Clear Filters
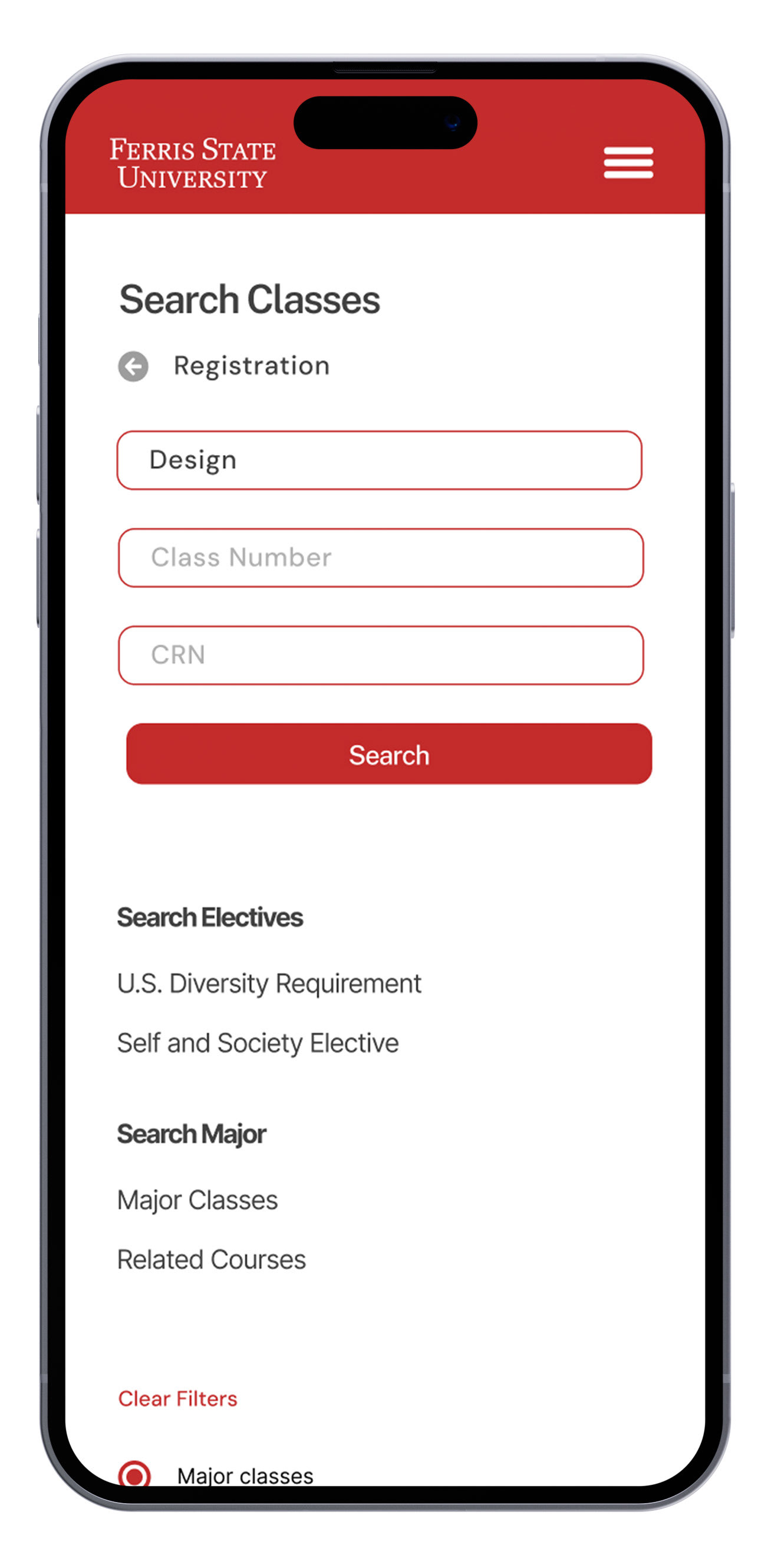Viewport: 771px width, 1568px height. [x=177, y=1399]
